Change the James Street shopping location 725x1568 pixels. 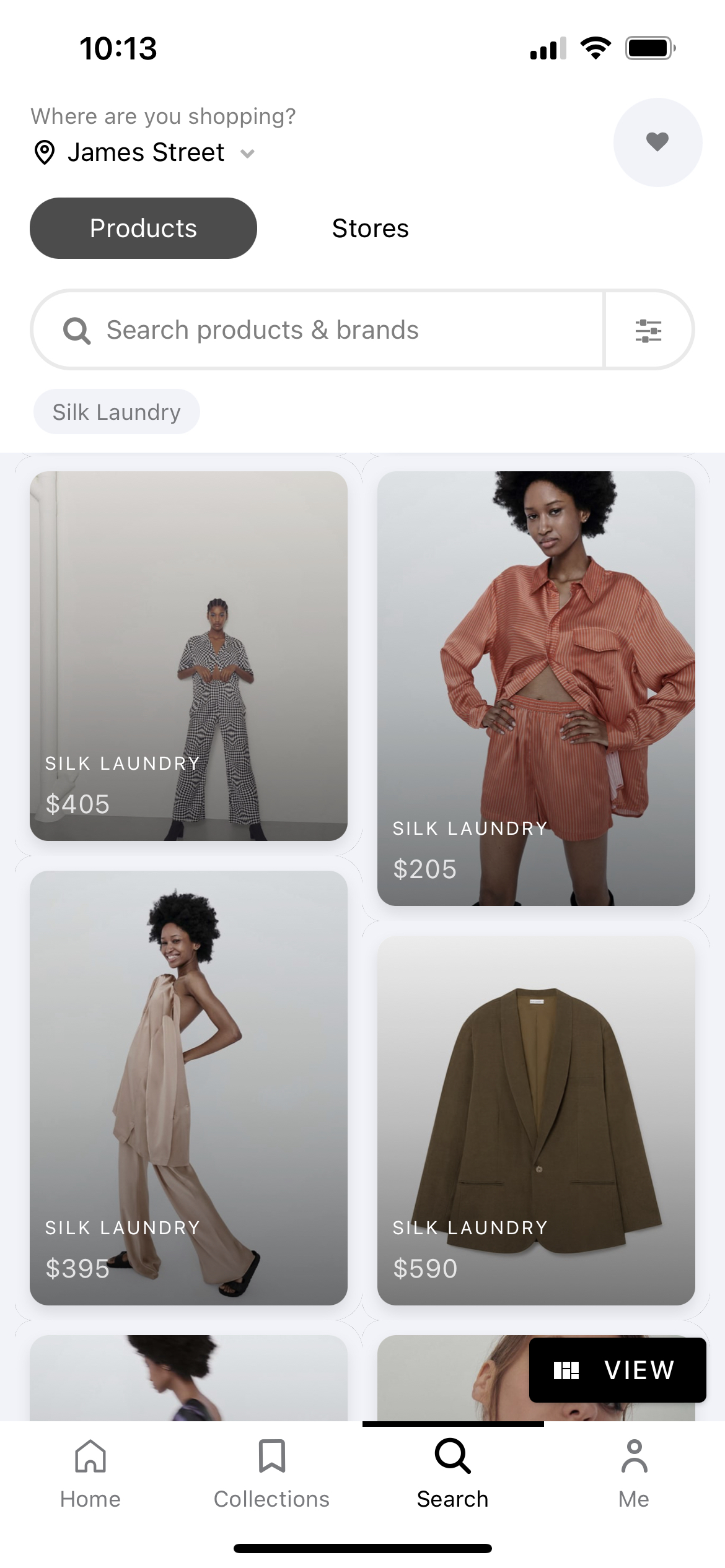coord(144,152)
